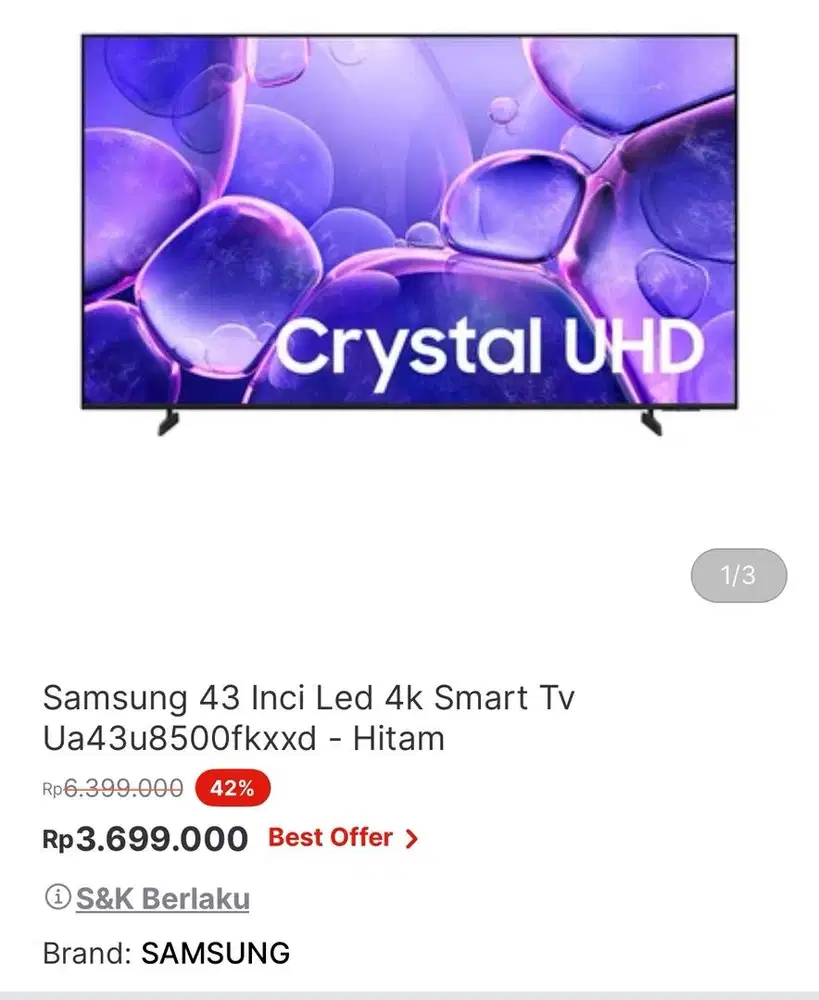The width and height of the screenshot is (819, 1000).
Task: Tap the Crystal UHD text on the screen
Action: [x=490, y=350]
